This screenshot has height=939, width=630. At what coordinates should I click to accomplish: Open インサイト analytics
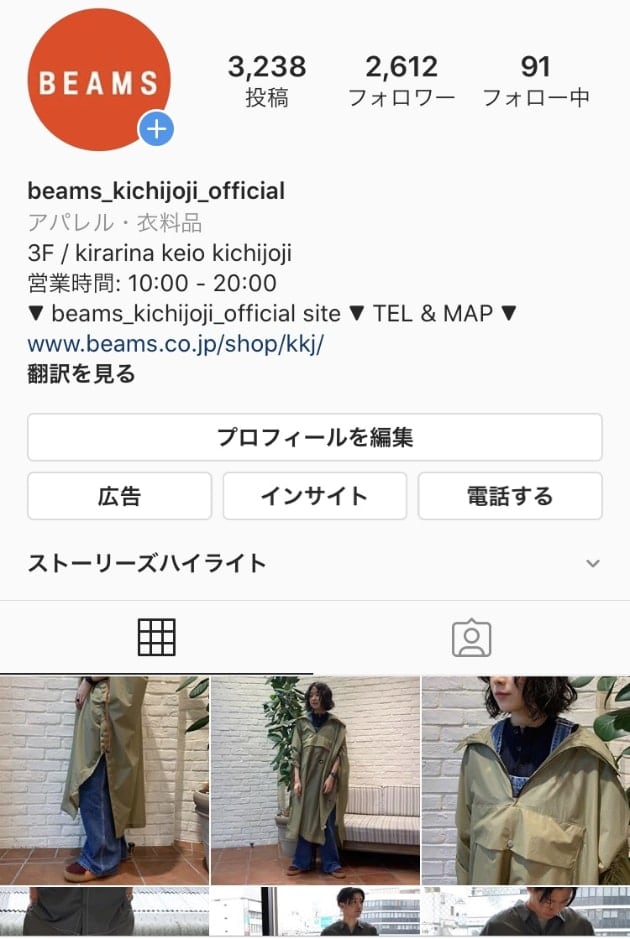[x=314, y=496]
